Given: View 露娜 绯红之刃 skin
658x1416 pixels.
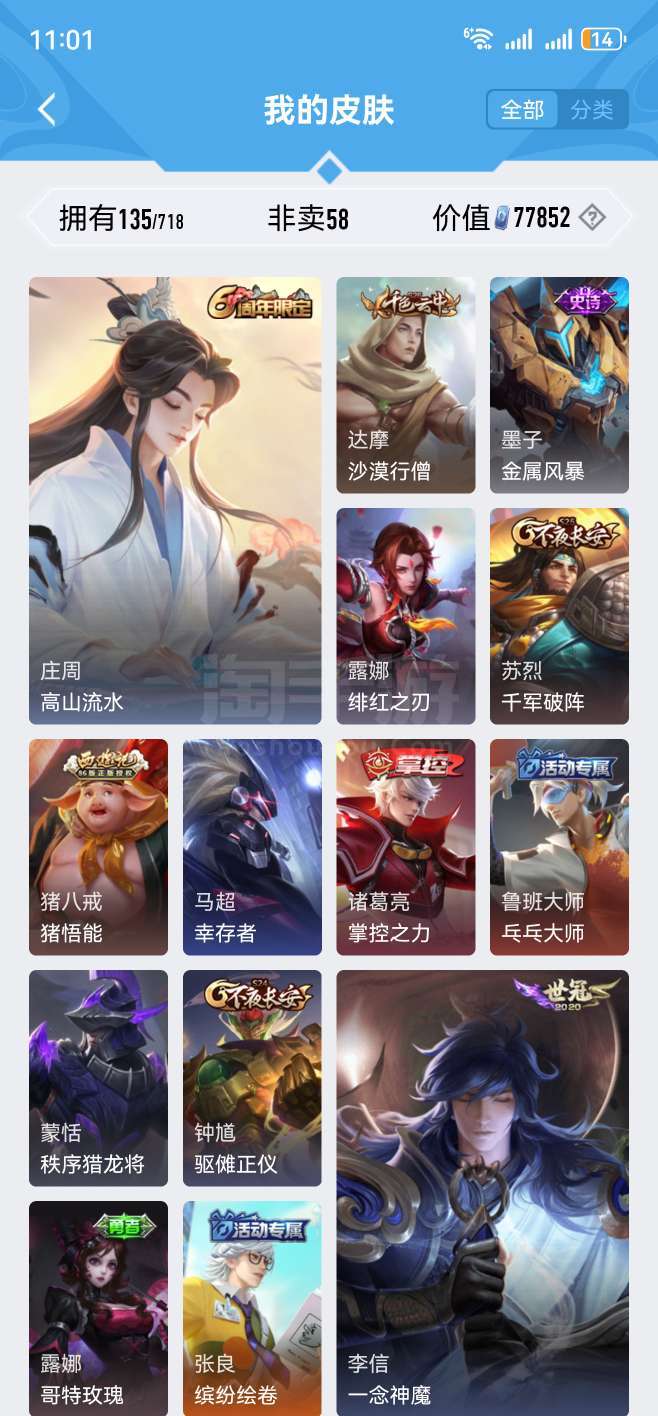Looking at the screenshot, I should tap(405, 616).
